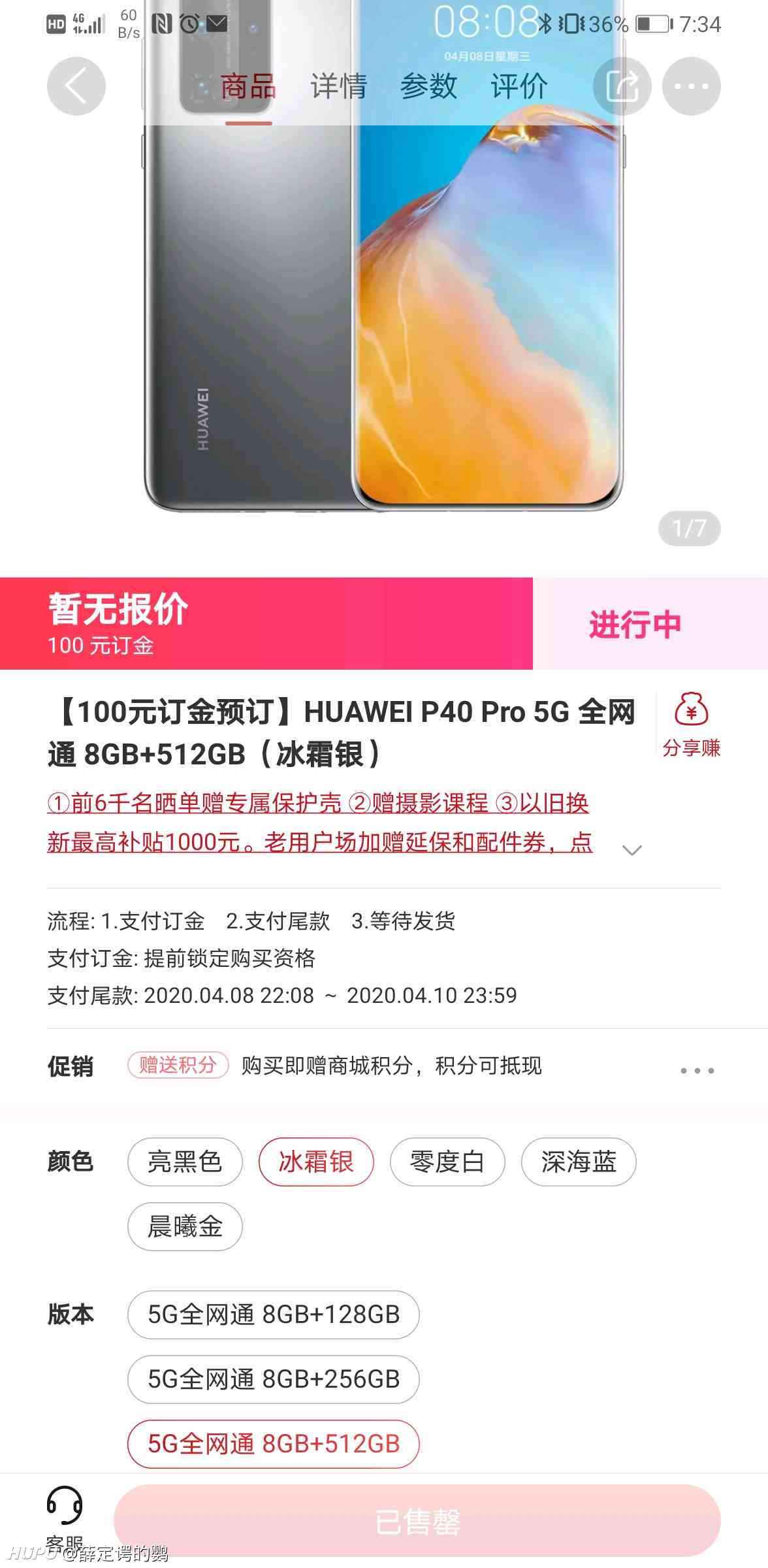Switch to the 详情 tab
Viewport: 768px width, 1568px height.
(338, 86)
